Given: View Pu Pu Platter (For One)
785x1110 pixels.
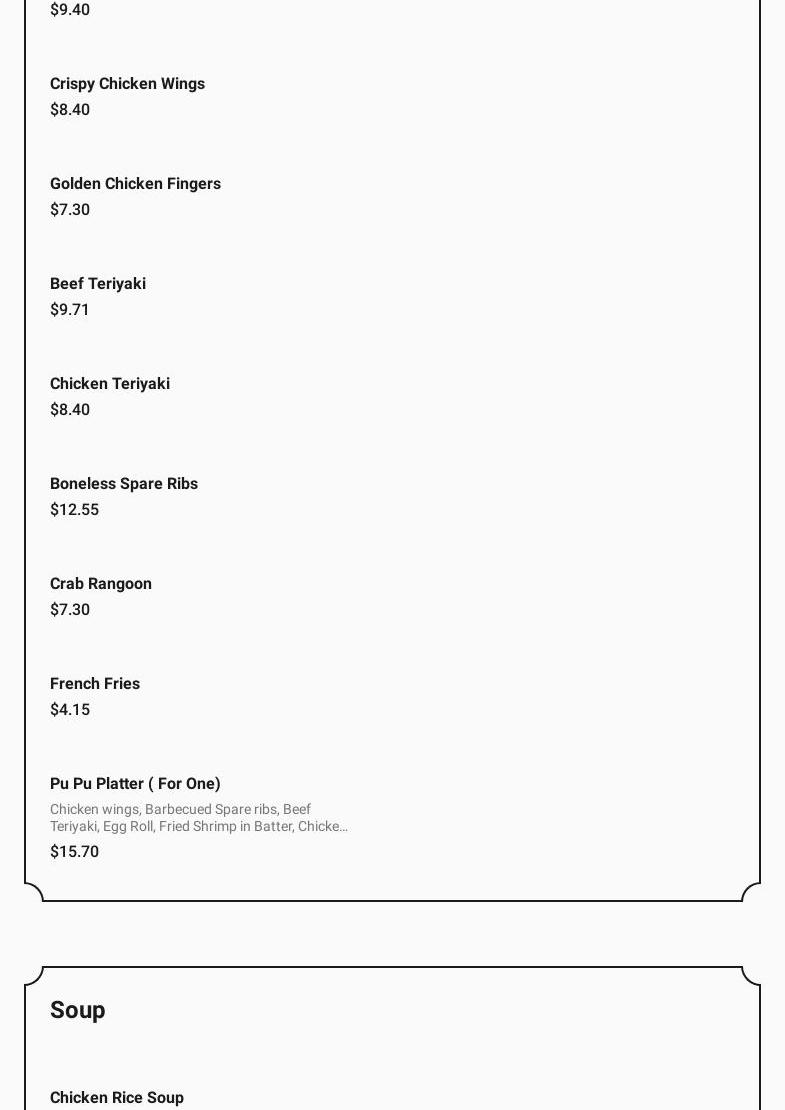Looking at the screenshot, I should pyautogui.click(x=135, y=784).
